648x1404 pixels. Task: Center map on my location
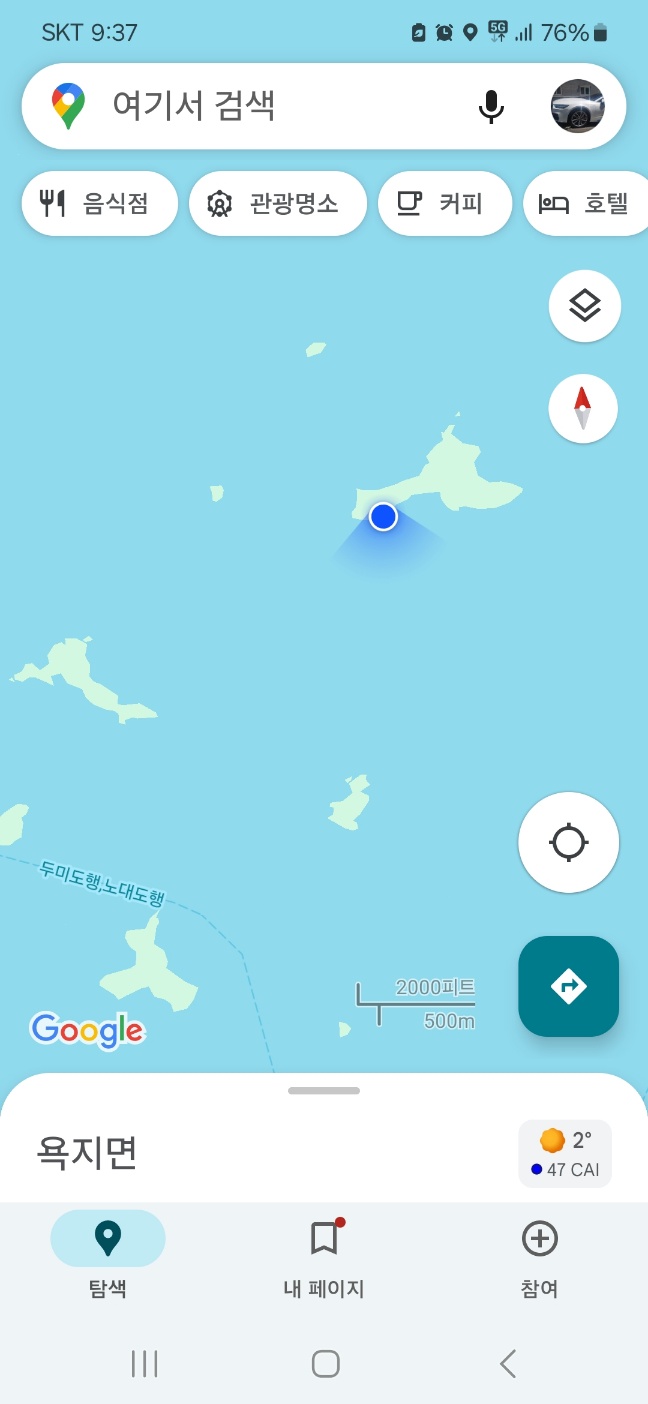pyautogui.click(x=568, y=842)
